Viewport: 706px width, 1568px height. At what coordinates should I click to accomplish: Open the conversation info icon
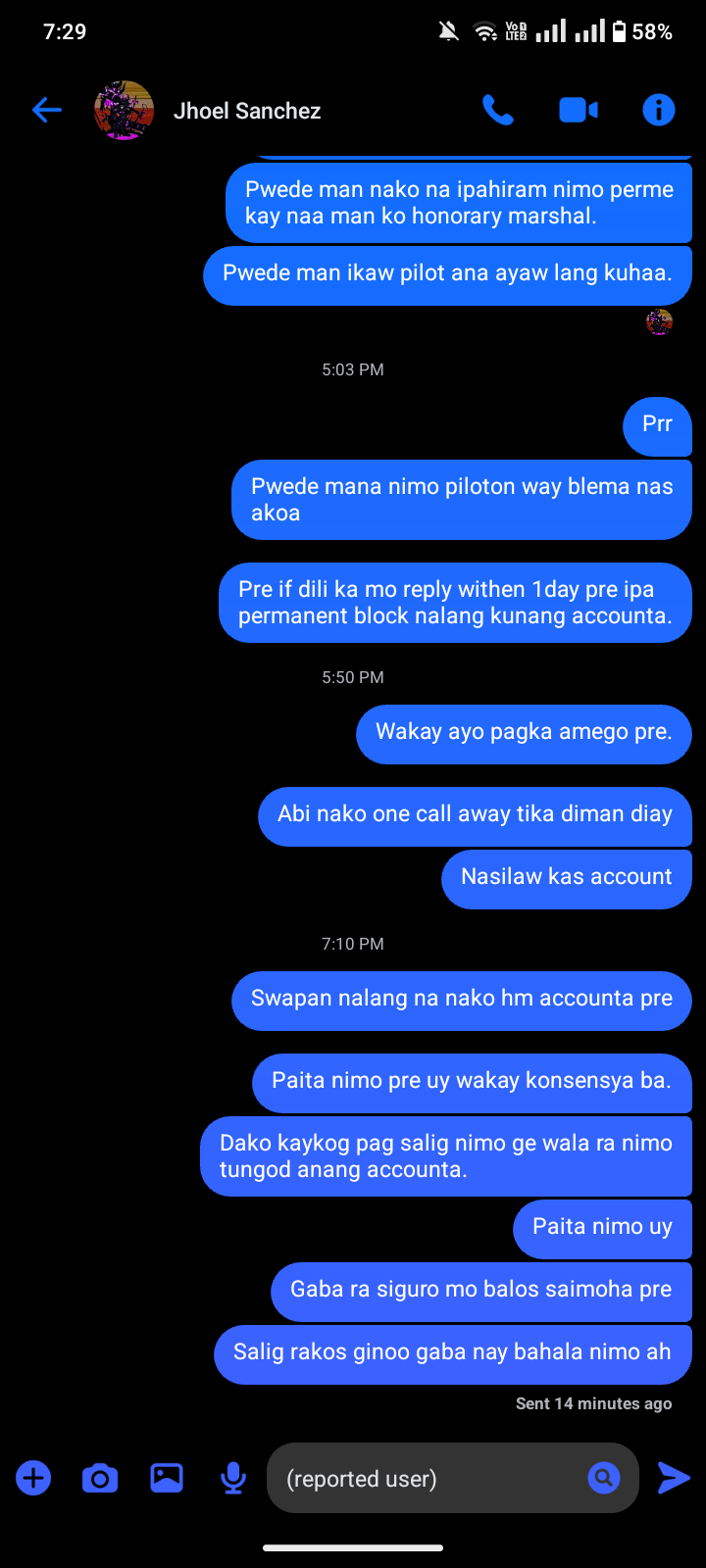pyautogui.click(x=659, y=111)
